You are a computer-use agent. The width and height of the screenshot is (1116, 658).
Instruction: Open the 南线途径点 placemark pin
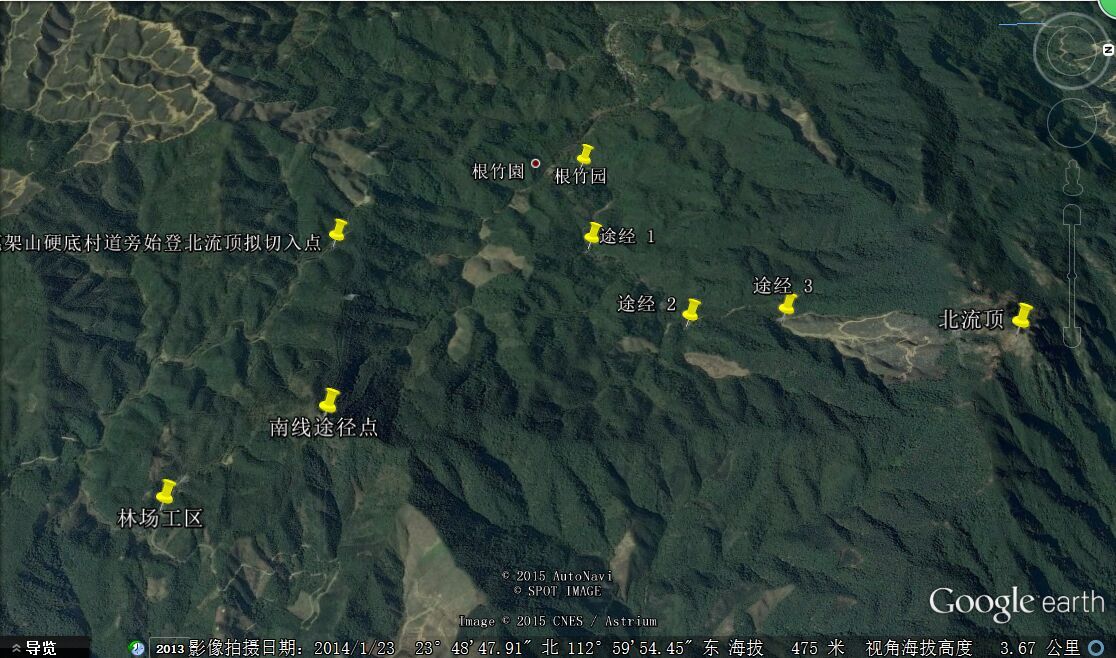click(330, 399)
